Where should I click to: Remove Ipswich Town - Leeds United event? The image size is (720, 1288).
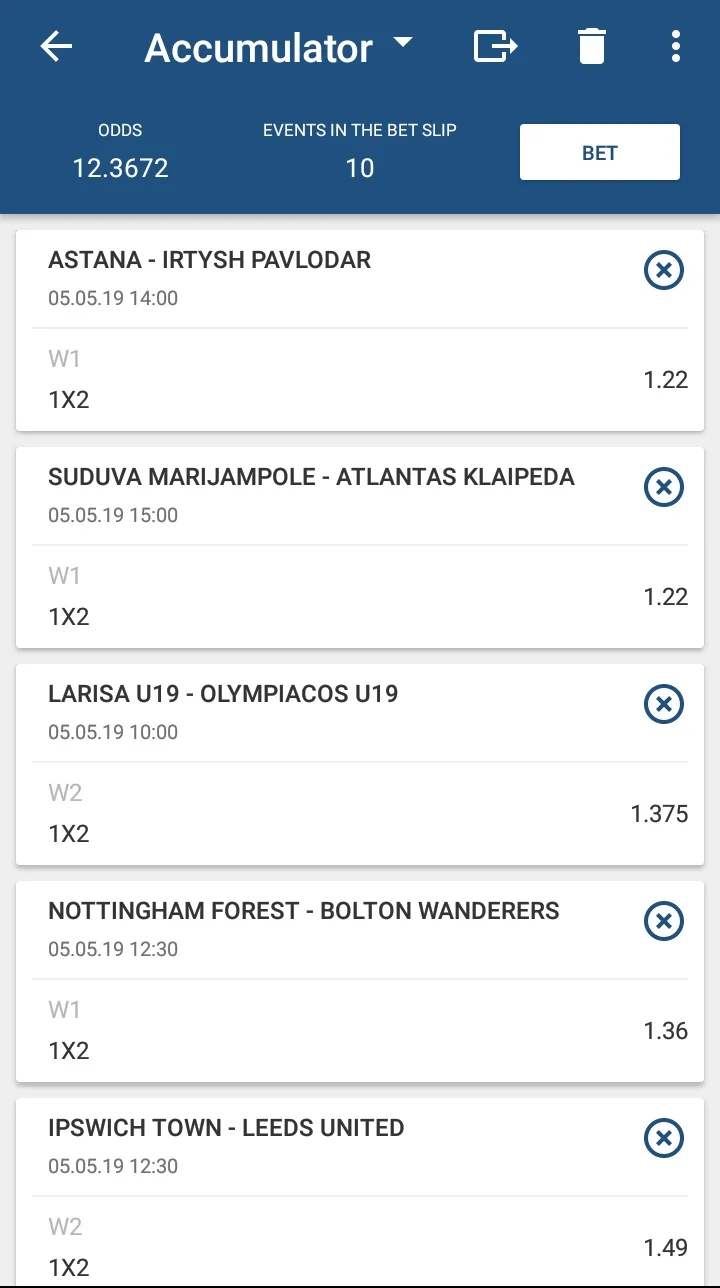[x=663, y=1138]
